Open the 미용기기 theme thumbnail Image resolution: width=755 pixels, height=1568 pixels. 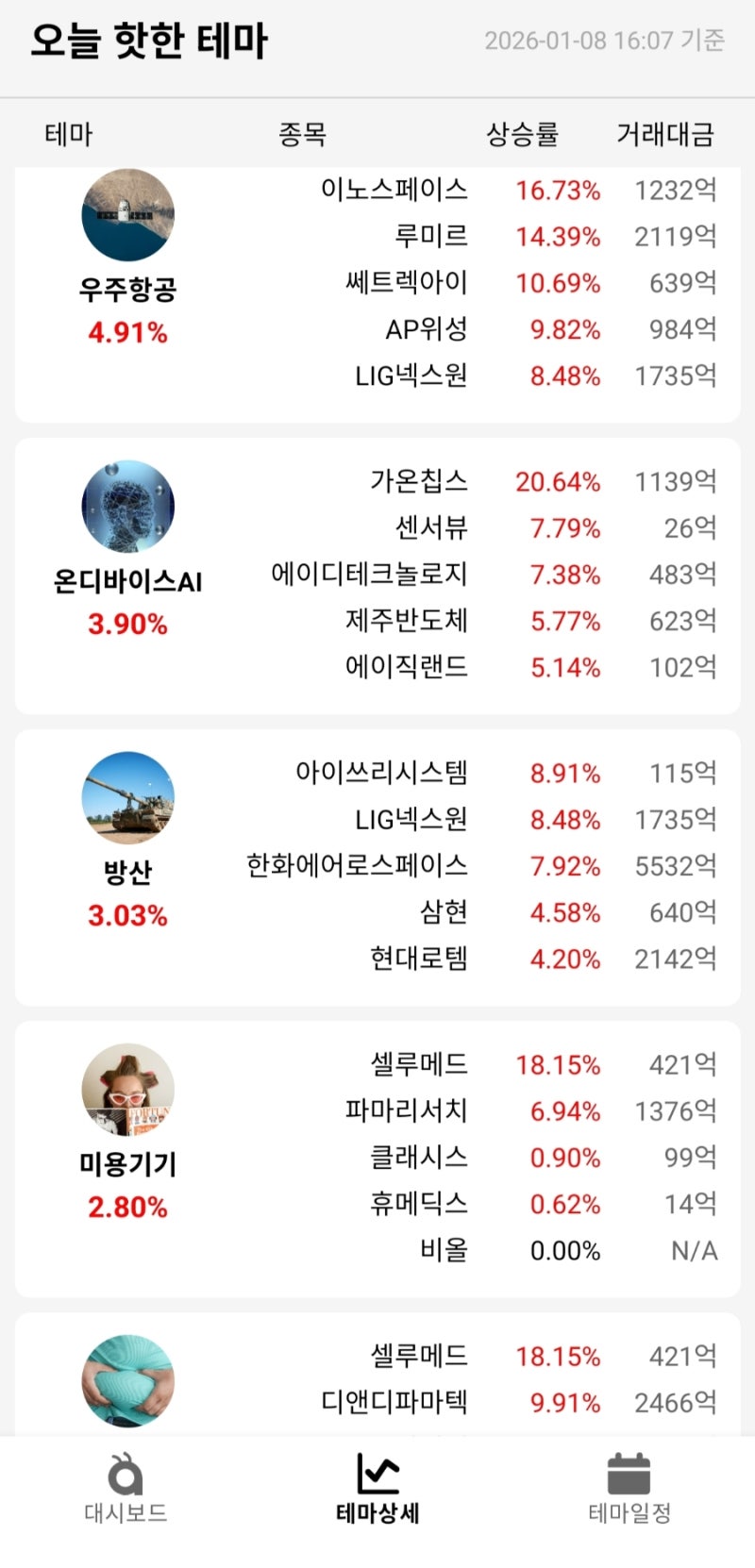(127, 1090)
